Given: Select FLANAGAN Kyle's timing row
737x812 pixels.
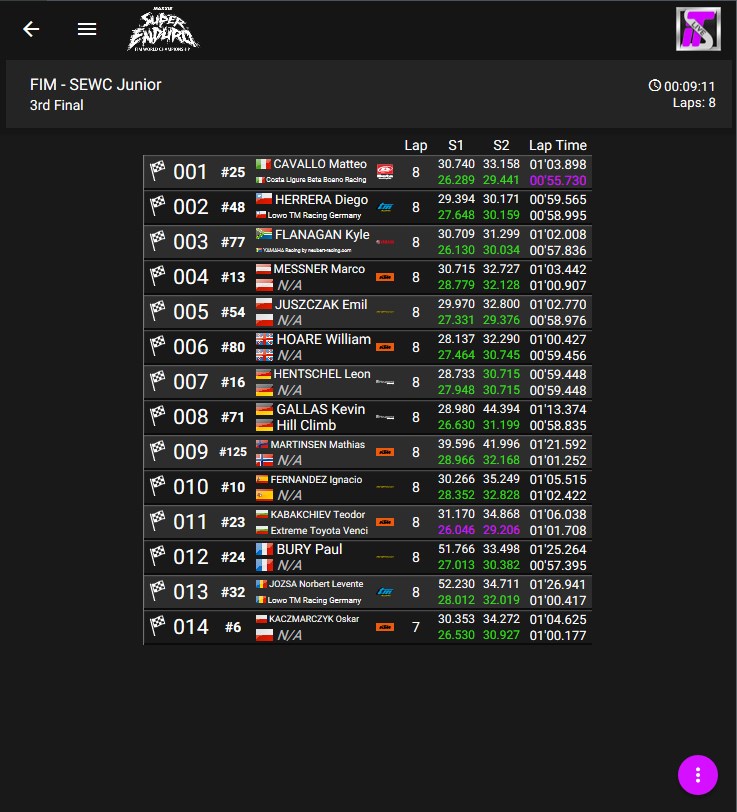Looking at the screenshot, I should point(367,242).
